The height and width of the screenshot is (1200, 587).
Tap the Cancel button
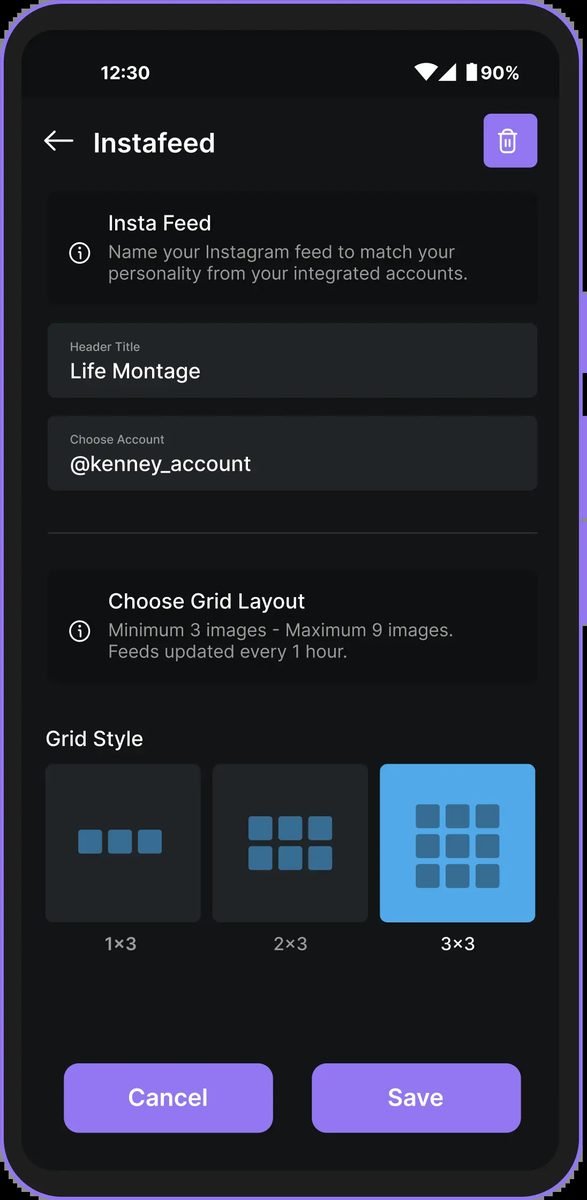point(168,1098)
